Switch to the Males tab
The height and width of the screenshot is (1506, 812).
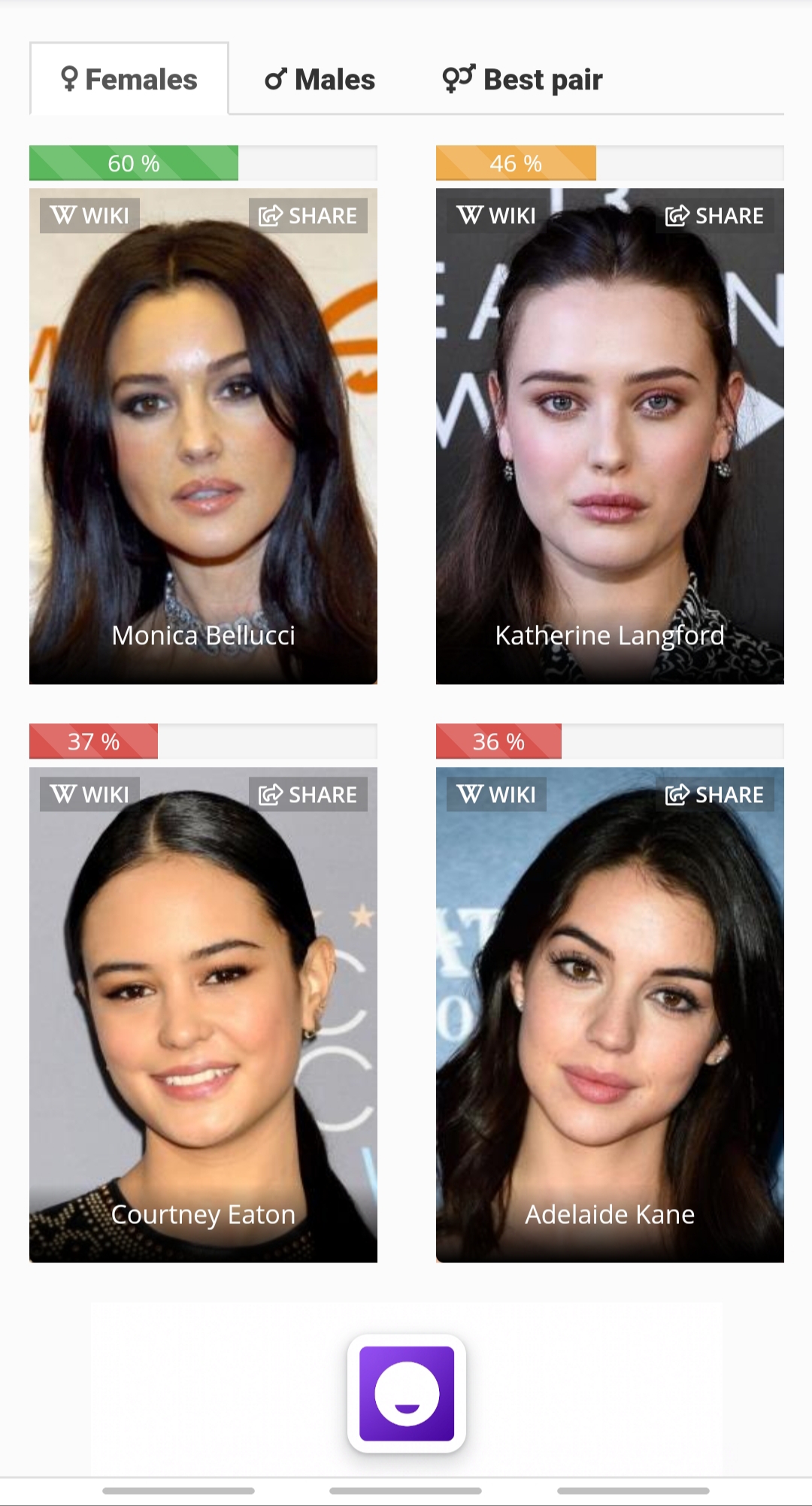click(320, 80)
